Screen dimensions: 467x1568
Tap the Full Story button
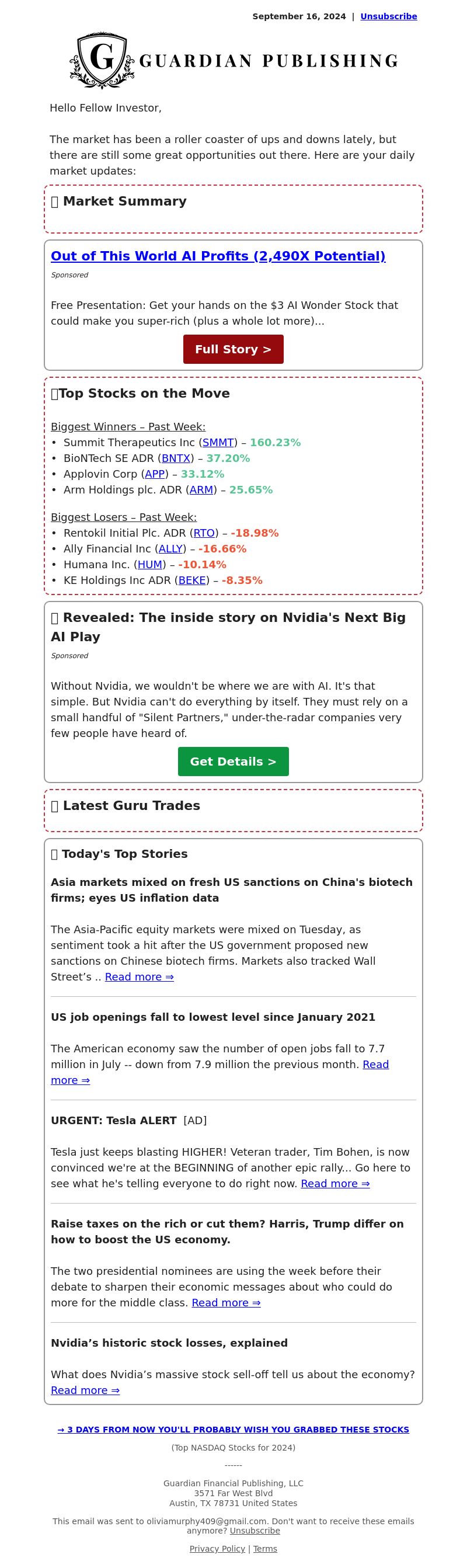point(233,349)
